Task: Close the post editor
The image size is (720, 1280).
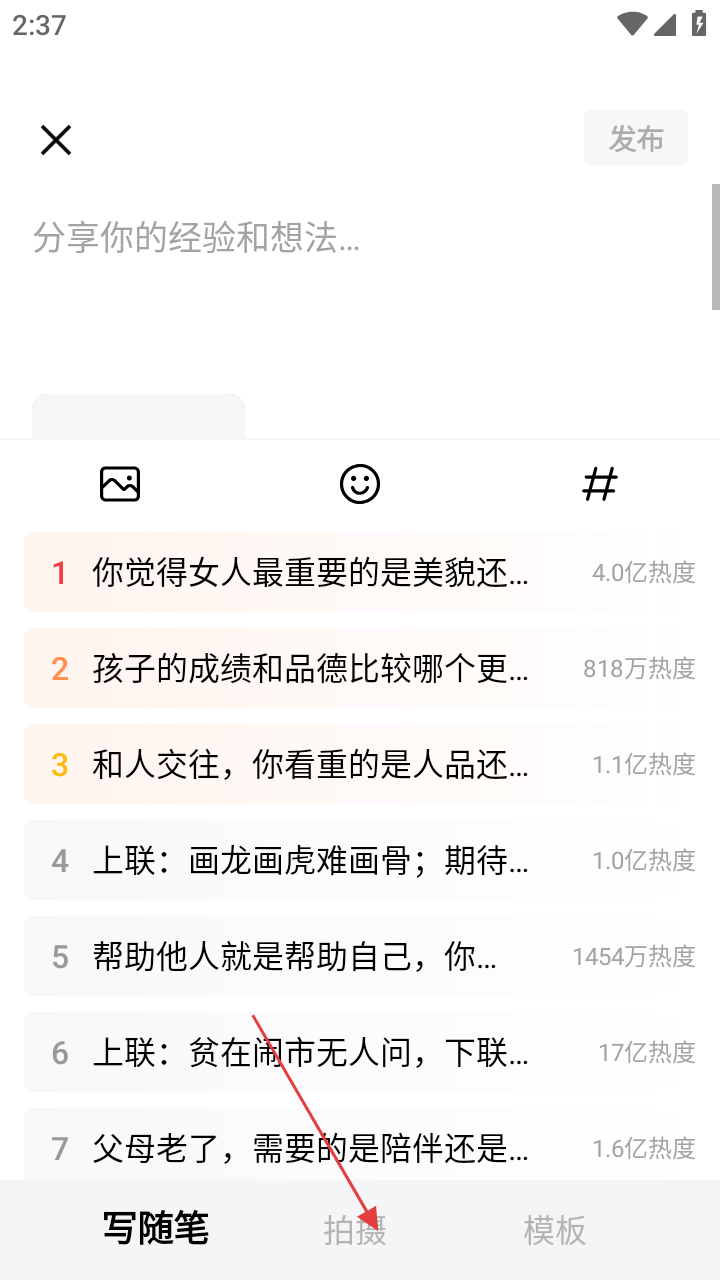Action: click(56, 140)
